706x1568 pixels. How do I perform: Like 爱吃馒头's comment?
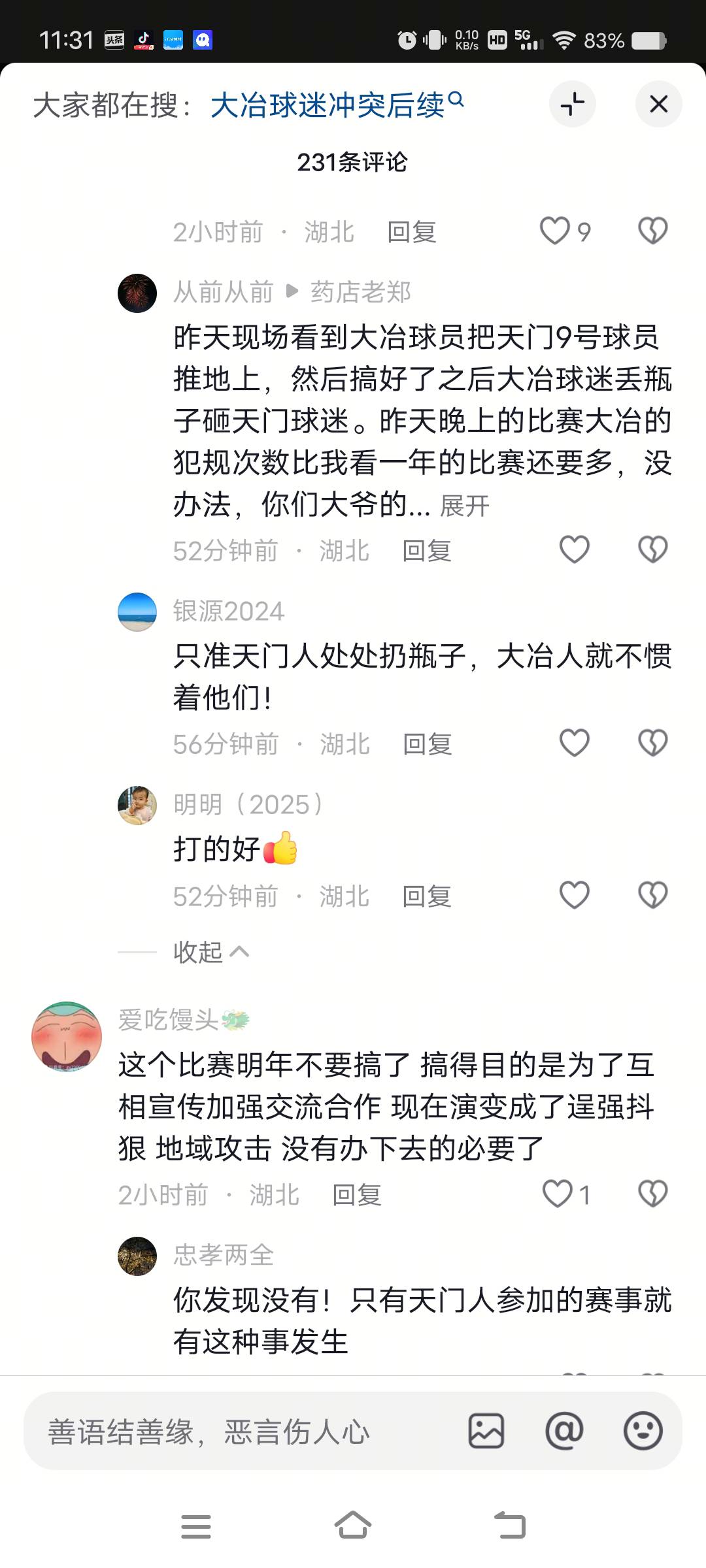pyautogui.click(x=558, y=1194)
